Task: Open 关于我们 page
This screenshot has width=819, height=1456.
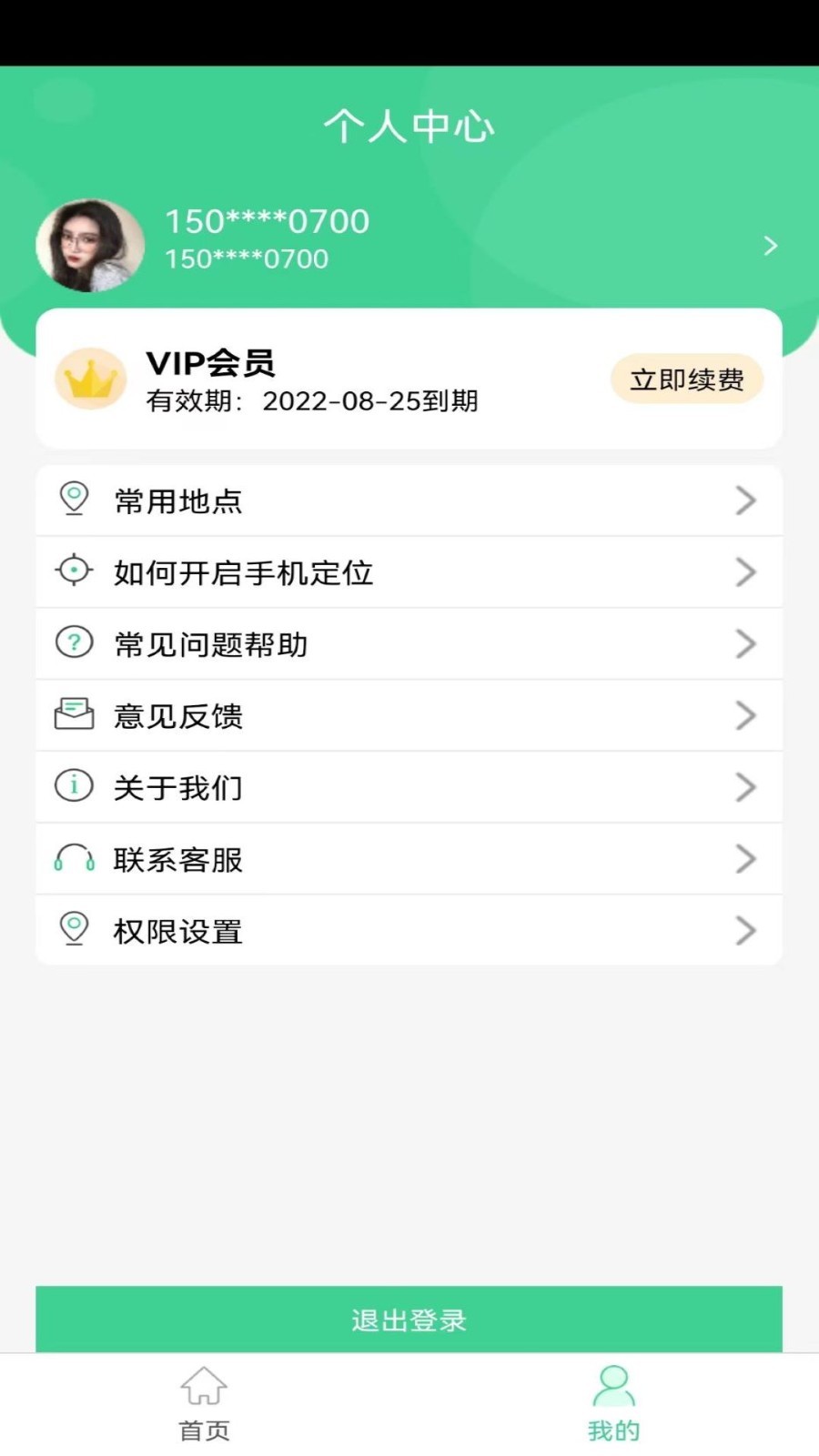Action: (409, 787)
